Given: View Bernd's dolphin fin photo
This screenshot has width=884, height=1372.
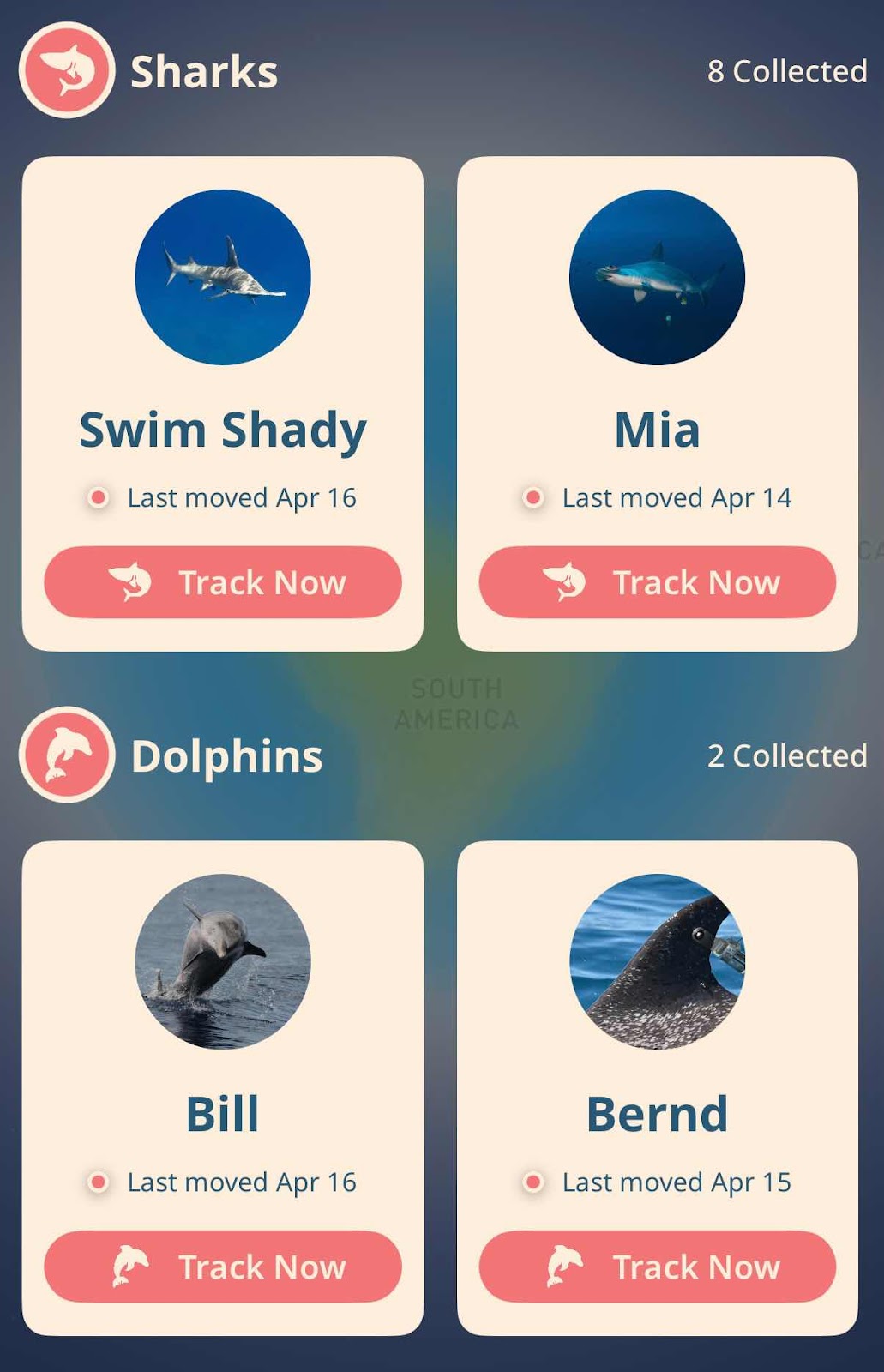Looking at the screenshot, I should point(657,961).
